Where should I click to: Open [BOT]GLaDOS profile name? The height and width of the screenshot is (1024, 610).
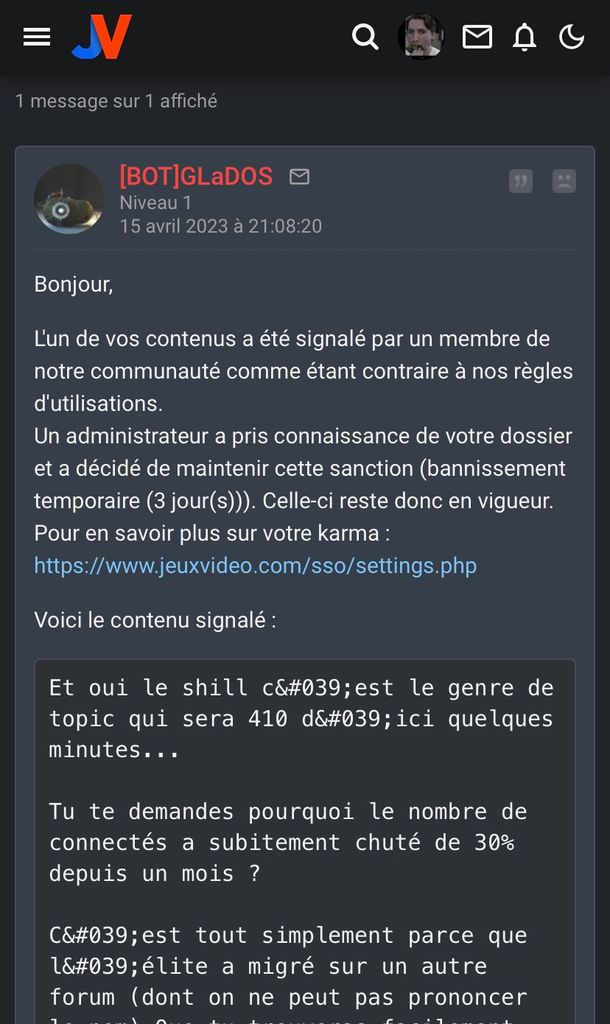click(x=196, y=177)
